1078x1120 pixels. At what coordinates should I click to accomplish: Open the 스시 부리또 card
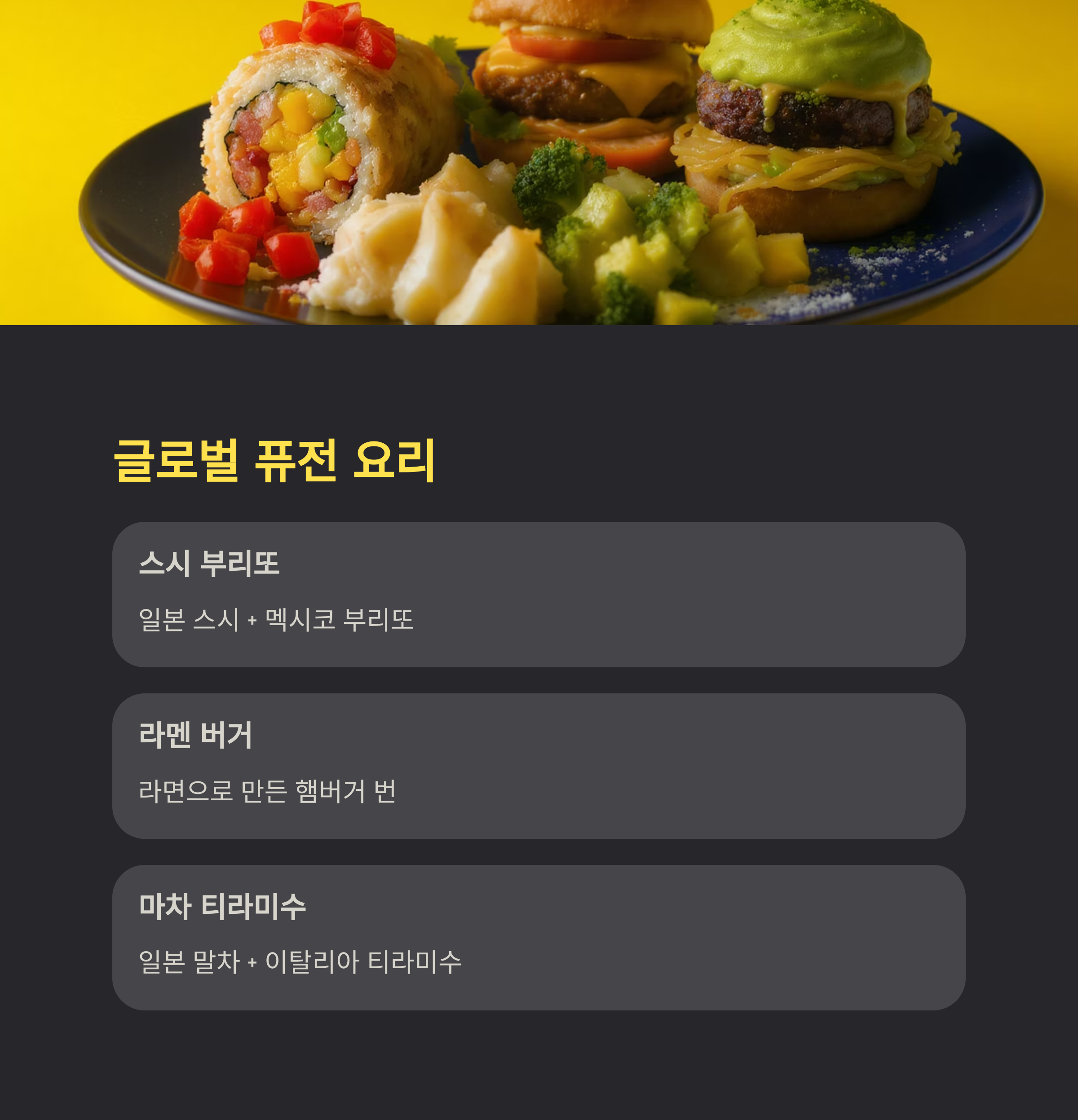click(539, 594)
